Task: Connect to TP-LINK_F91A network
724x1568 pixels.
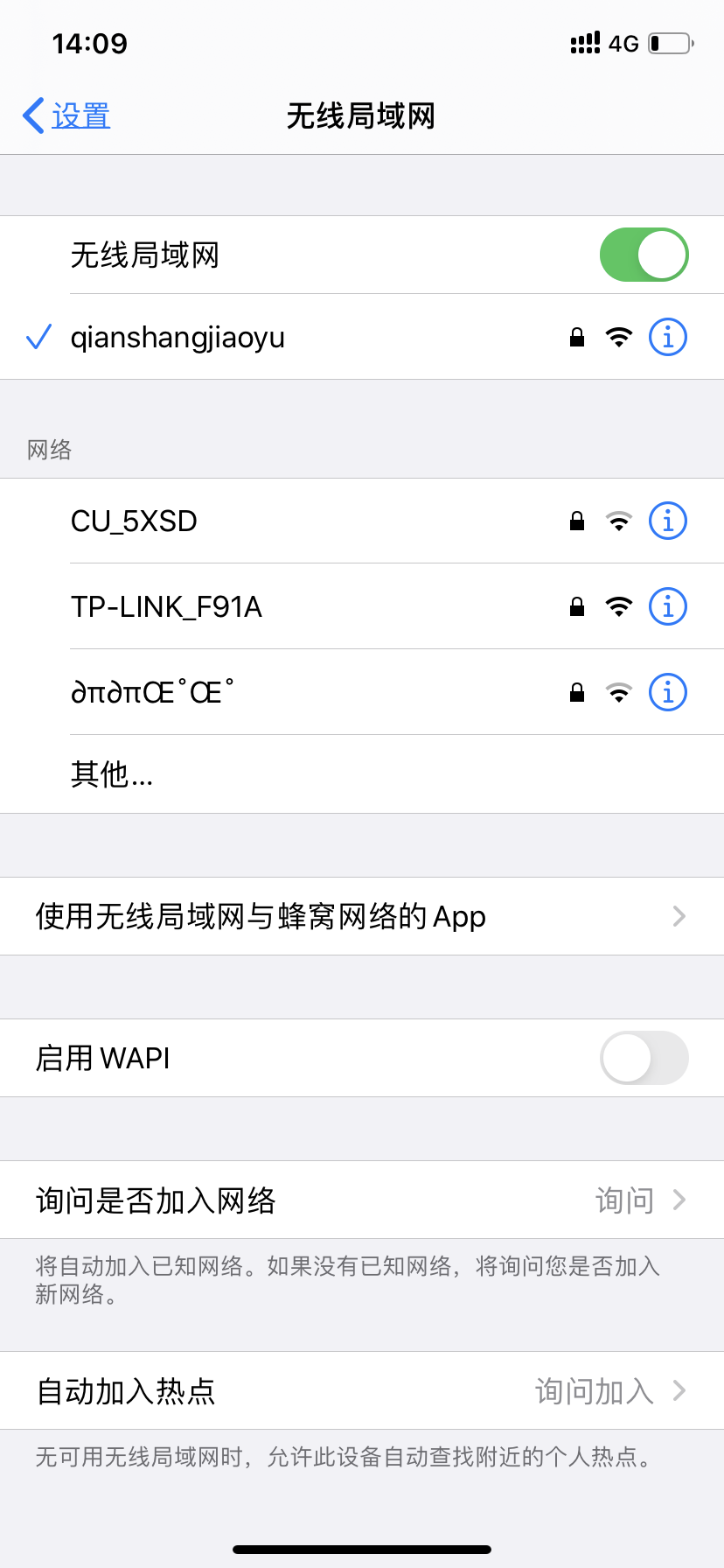Action: 262,606
